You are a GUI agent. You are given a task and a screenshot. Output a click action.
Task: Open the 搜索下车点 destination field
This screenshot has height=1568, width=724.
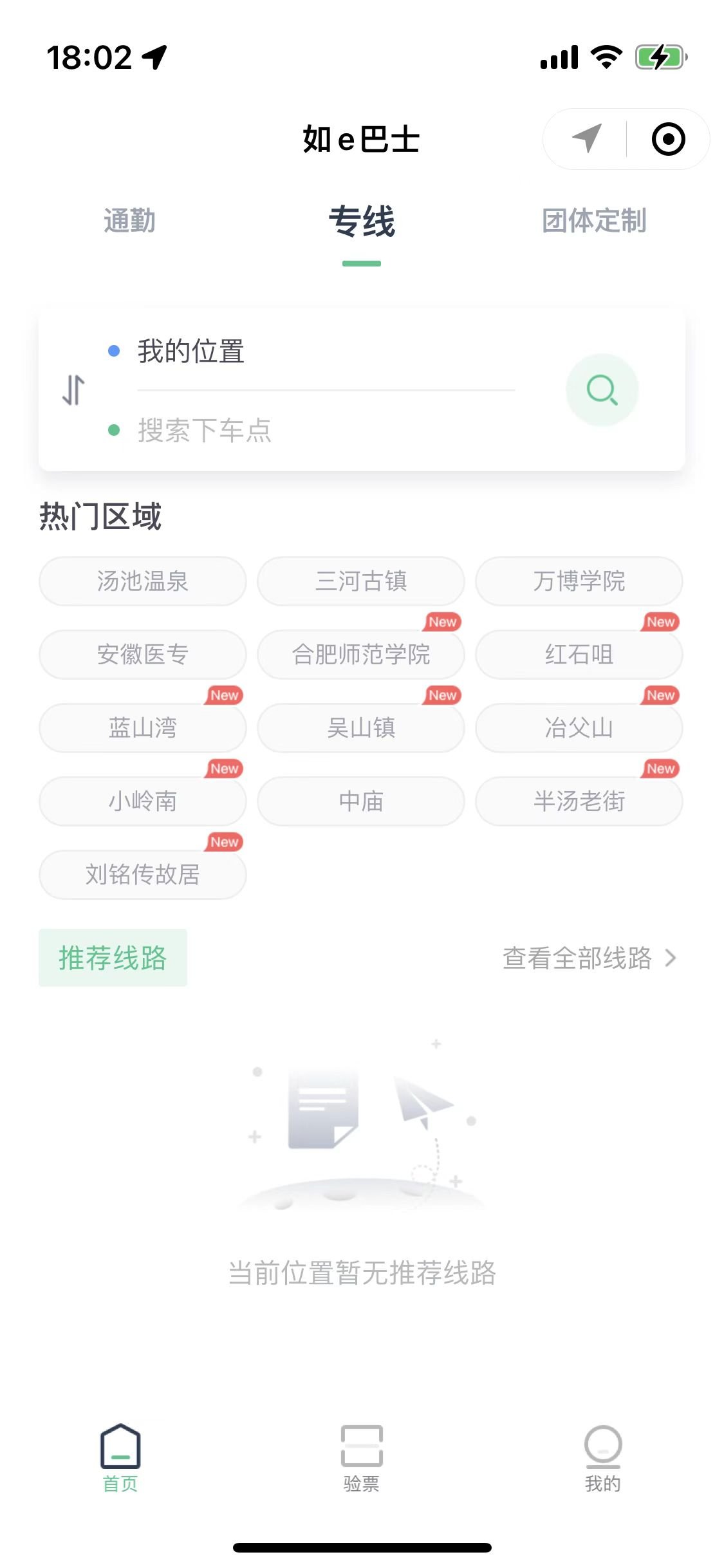pos(205,430)
